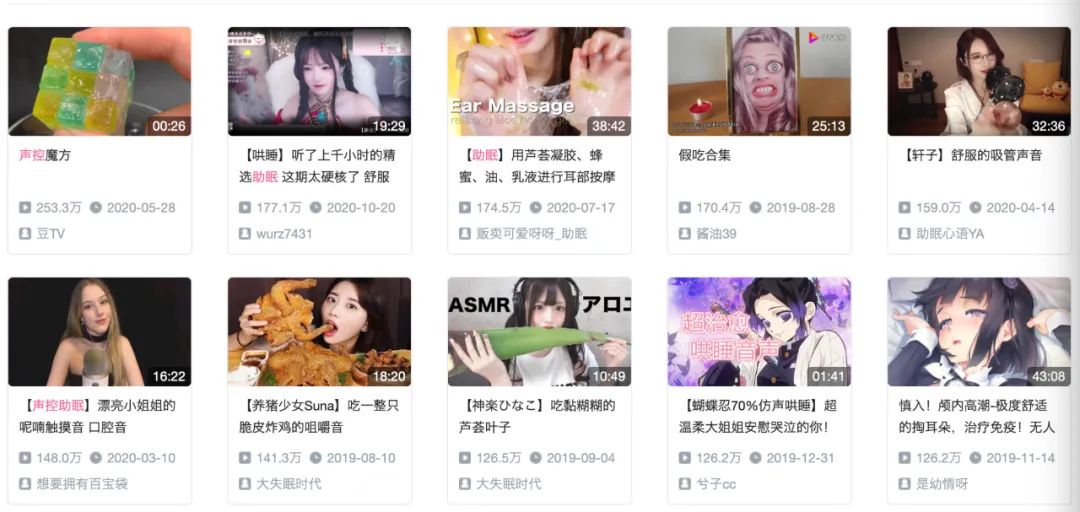Visit uploader 想要拥有百宝袋's page
The image size is (1080, 512).
[82, 483]
